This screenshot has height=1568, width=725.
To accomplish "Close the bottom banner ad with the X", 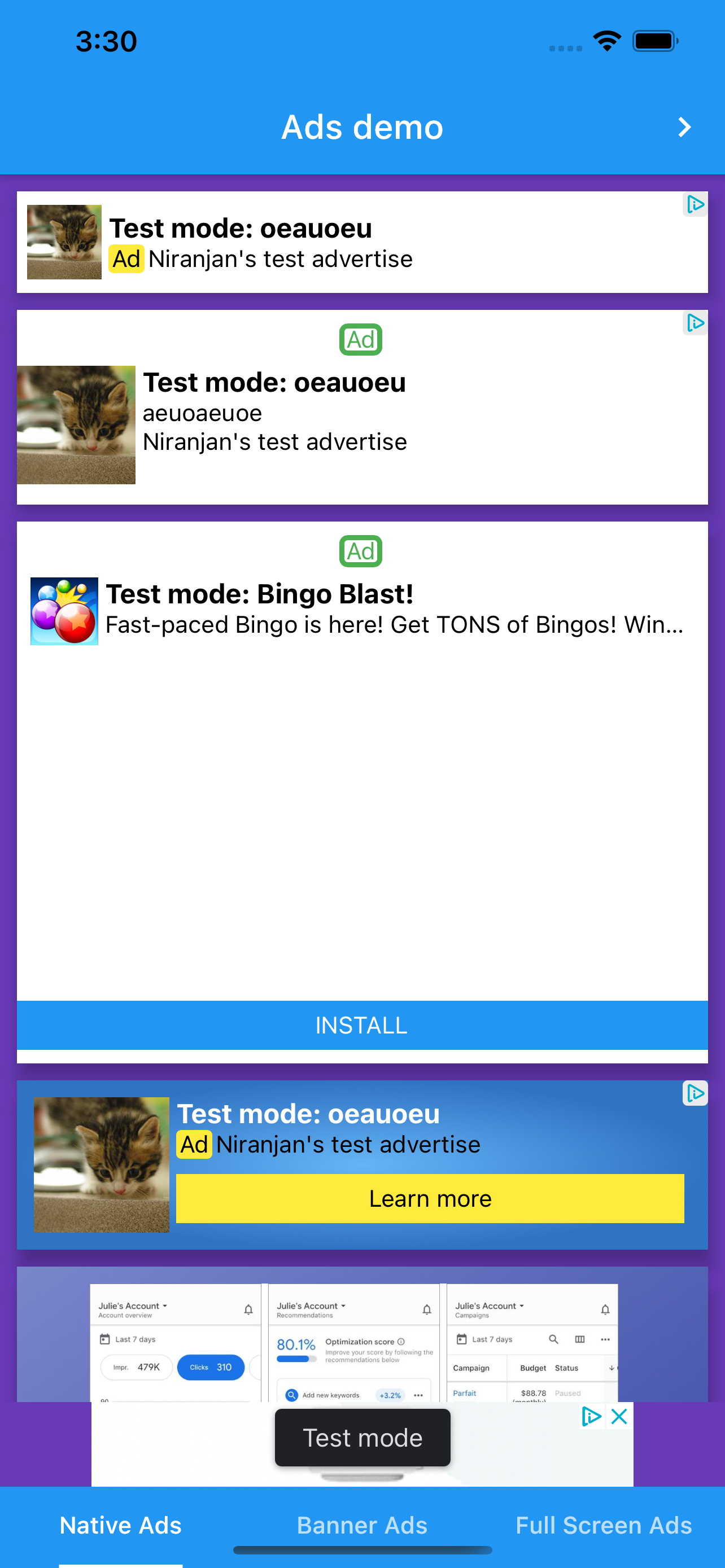I will pyautogui.click(x=618, y=1416).
